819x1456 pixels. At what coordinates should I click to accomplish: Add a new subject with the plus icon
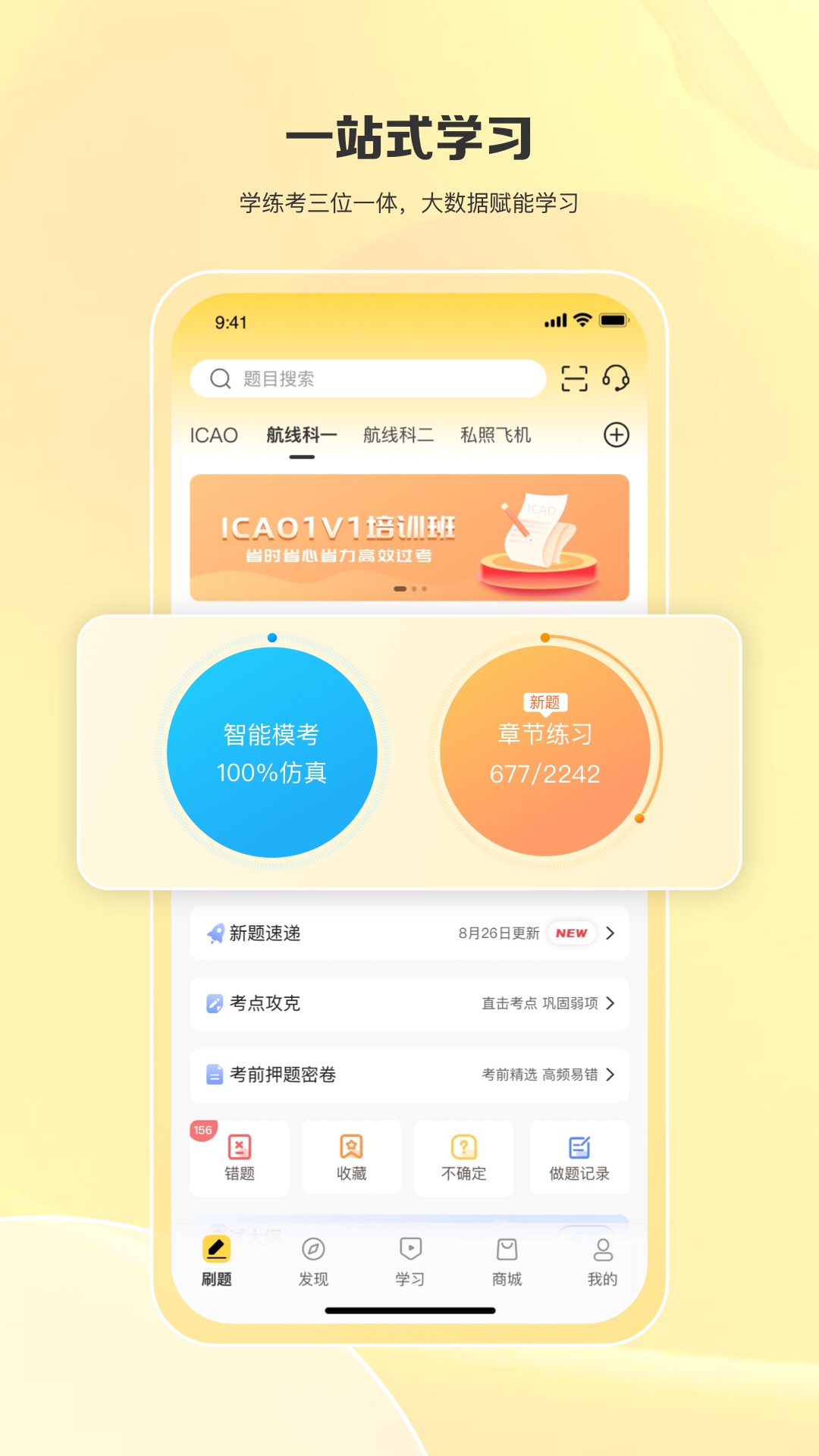pyautogui.click(x=616, y=434)
